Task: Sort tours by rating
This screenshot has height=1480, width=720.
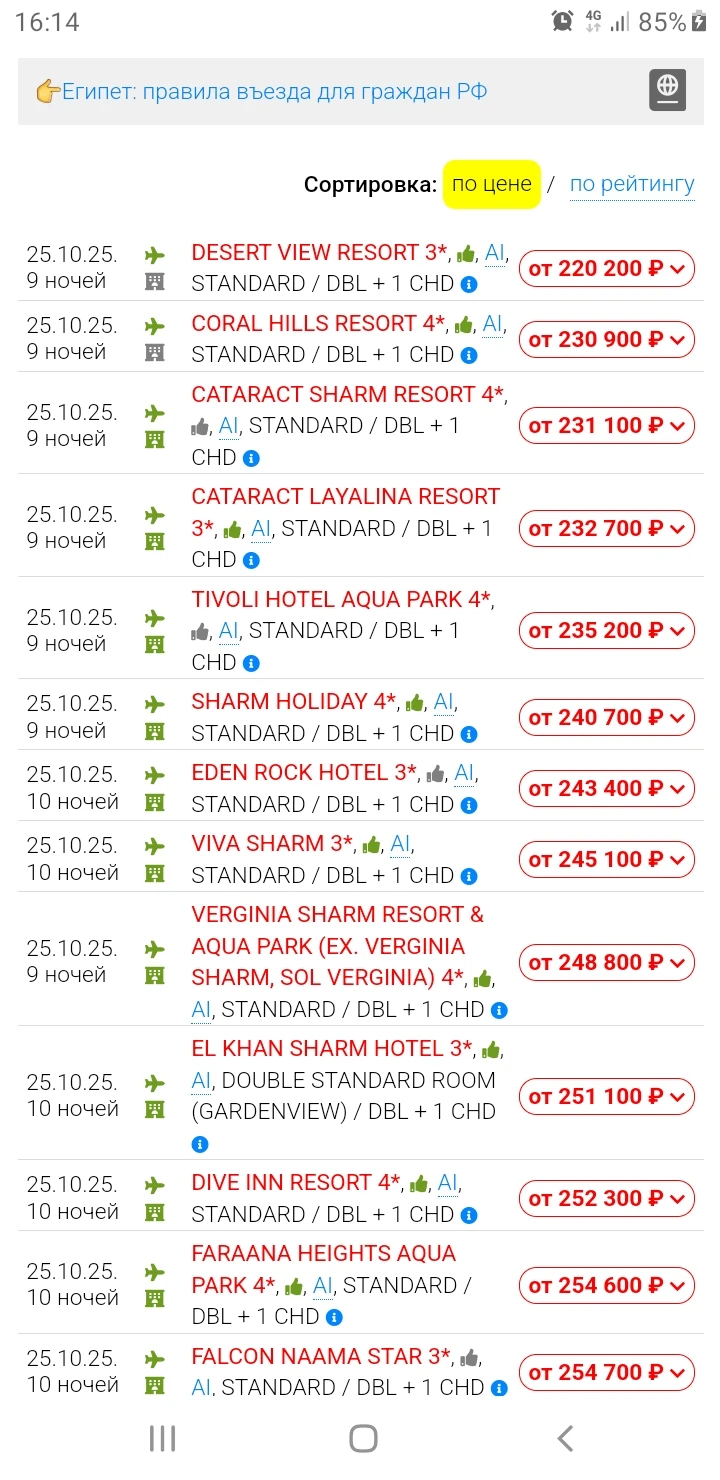Action: 632,184
